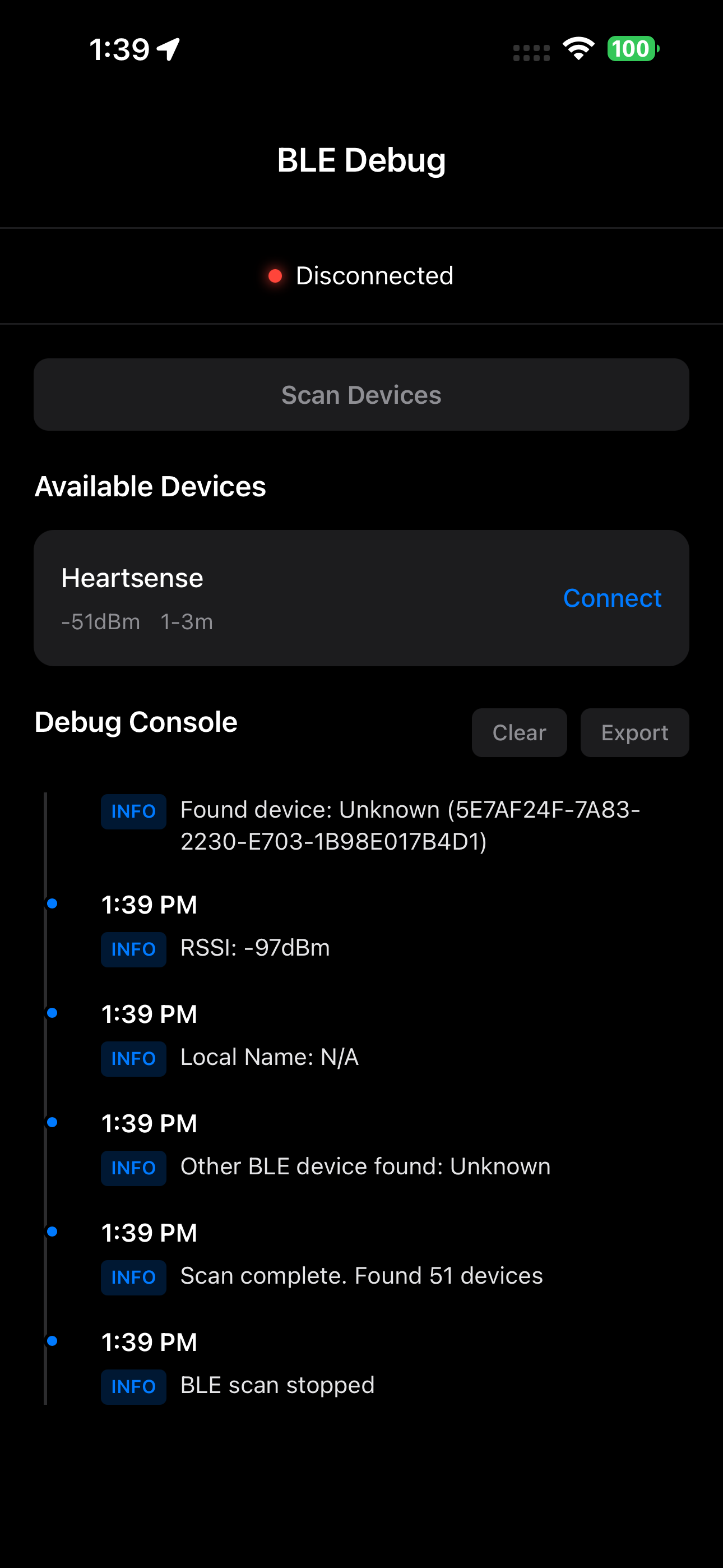Click the -51dBm signal strength reading
The width and height of the screenshot is (723, 1568).
99,621
